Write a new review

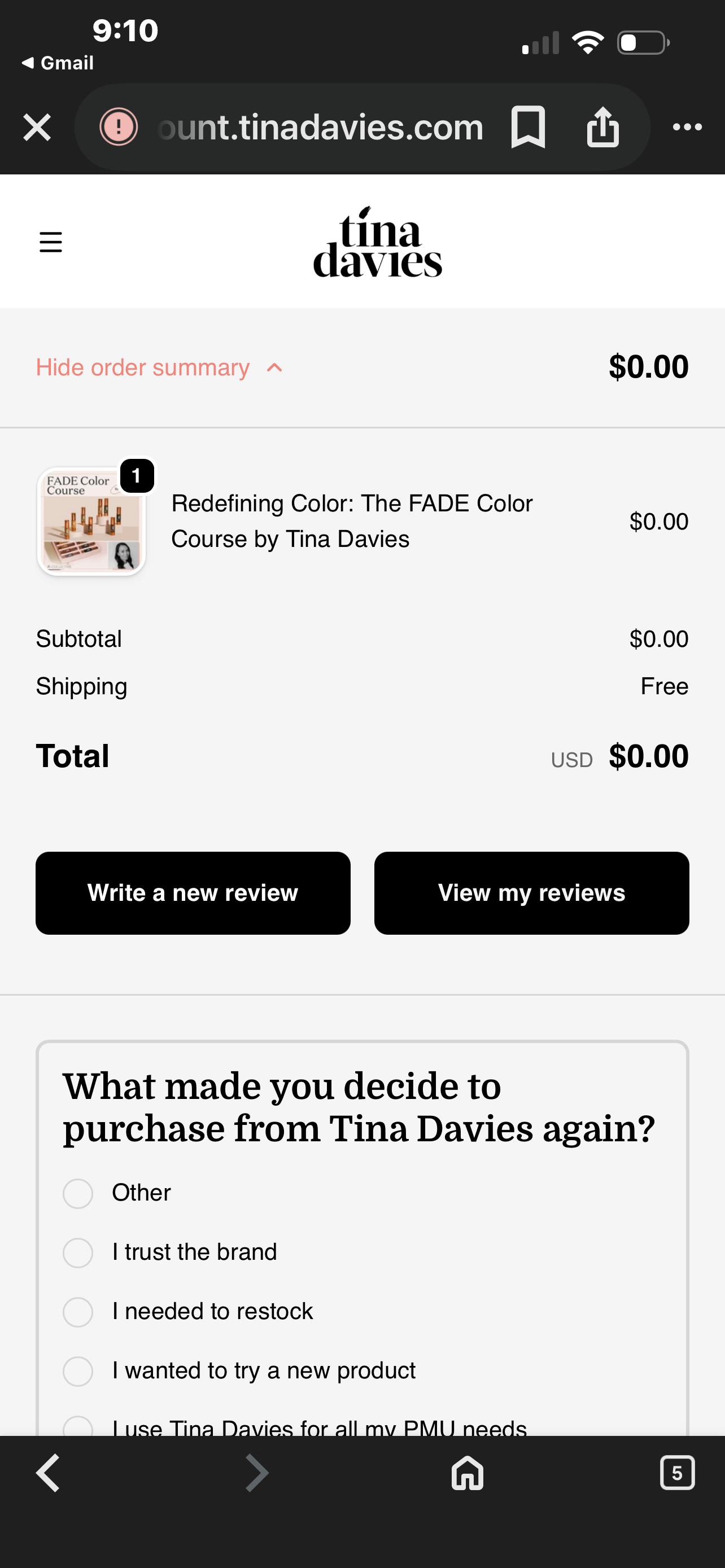pyautogui.click(x=193, y=893)
